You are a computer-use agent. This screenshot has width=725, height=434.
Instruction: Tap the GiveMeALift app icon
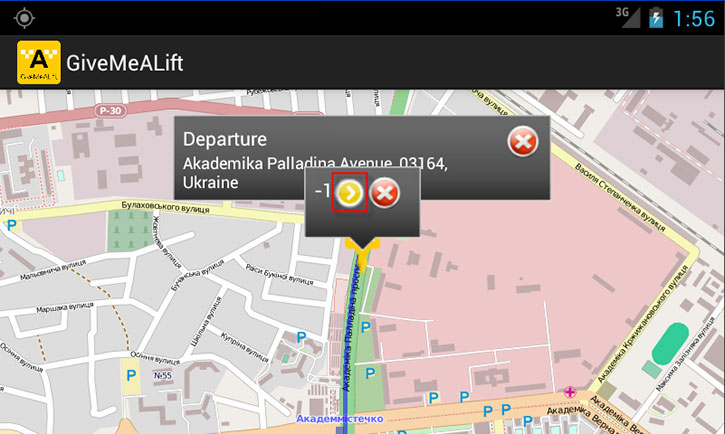pyautogui.click(x=38, y=63)
